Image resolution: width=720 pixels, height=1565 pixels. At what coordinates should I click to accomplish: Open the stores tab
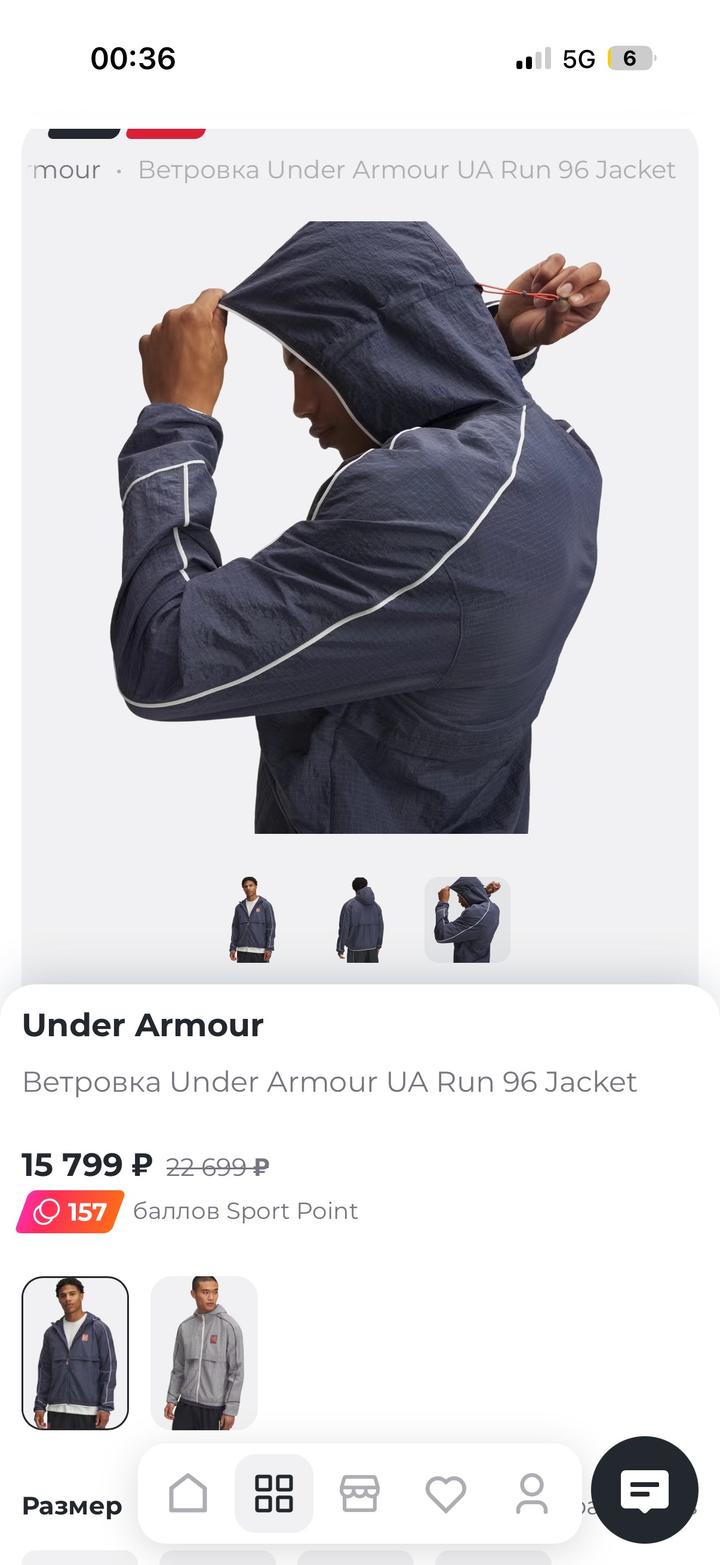click(x=359, y=1494)
